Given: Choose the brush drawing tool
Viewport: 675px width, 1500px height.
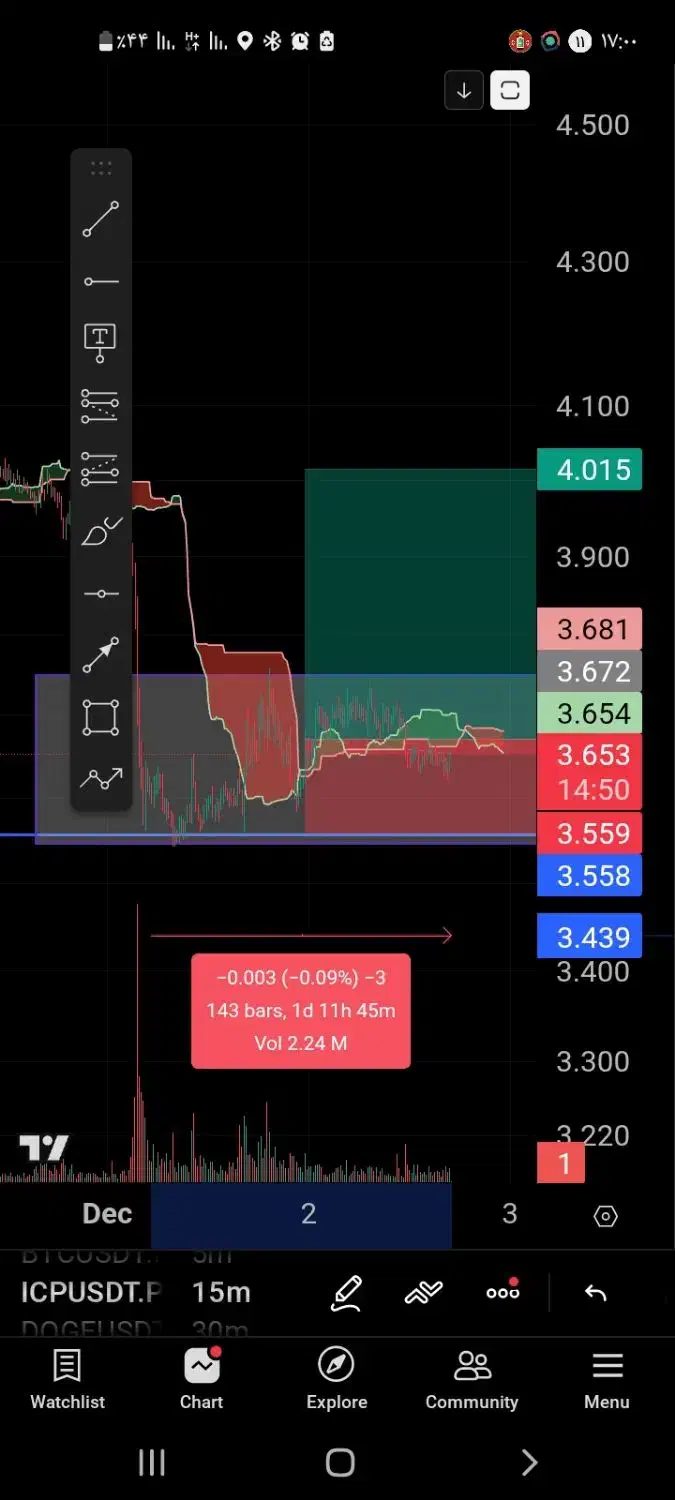Looking at the screenshot, I should click(101, 531).
